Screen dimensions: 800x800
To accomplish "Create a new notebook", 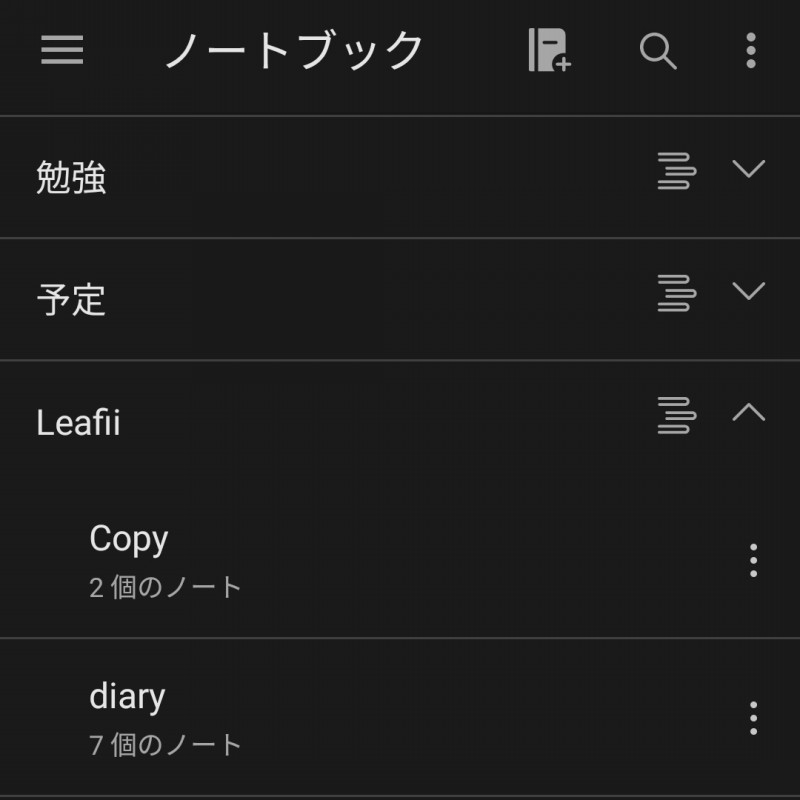I will point(549,50).
